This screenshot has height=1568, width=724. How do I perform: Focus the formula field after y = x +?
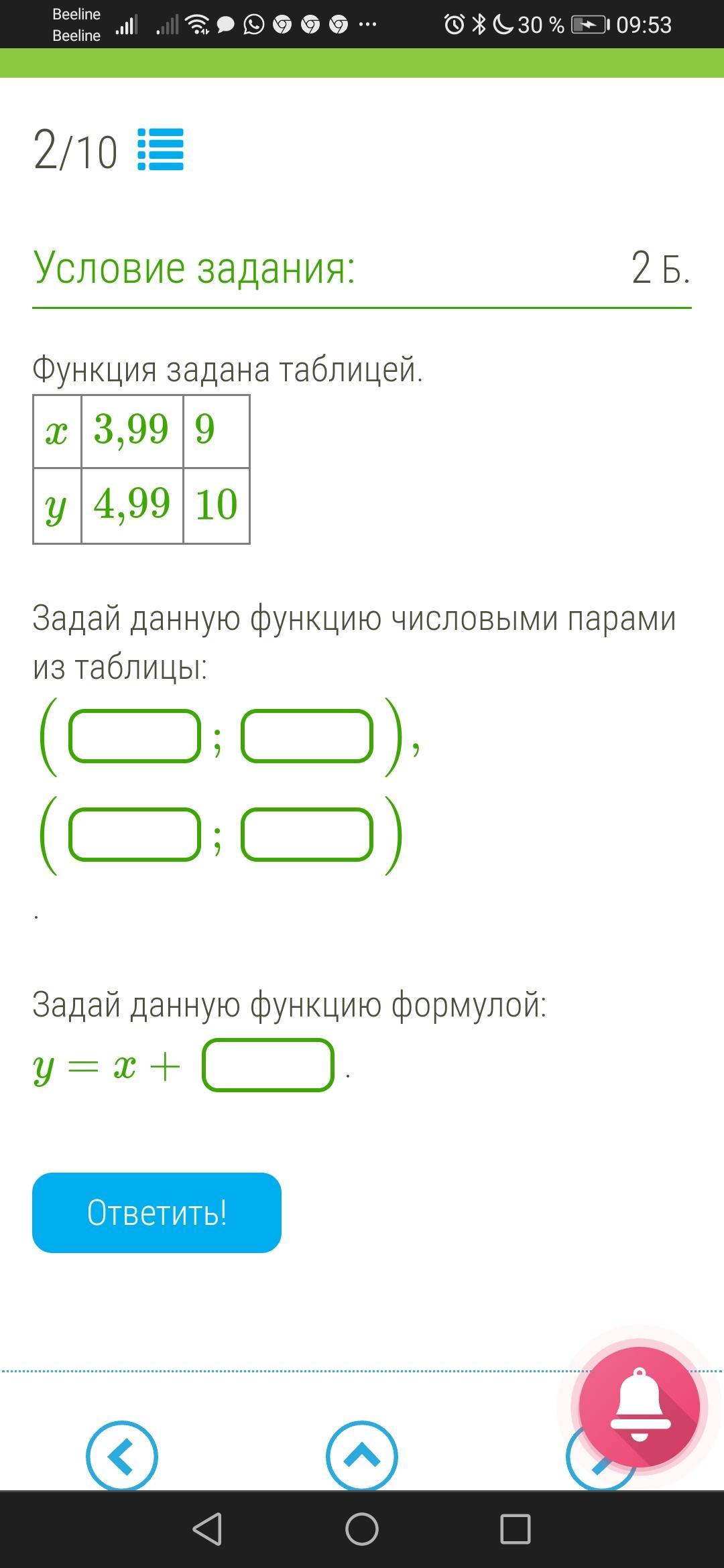(268, 1065)
